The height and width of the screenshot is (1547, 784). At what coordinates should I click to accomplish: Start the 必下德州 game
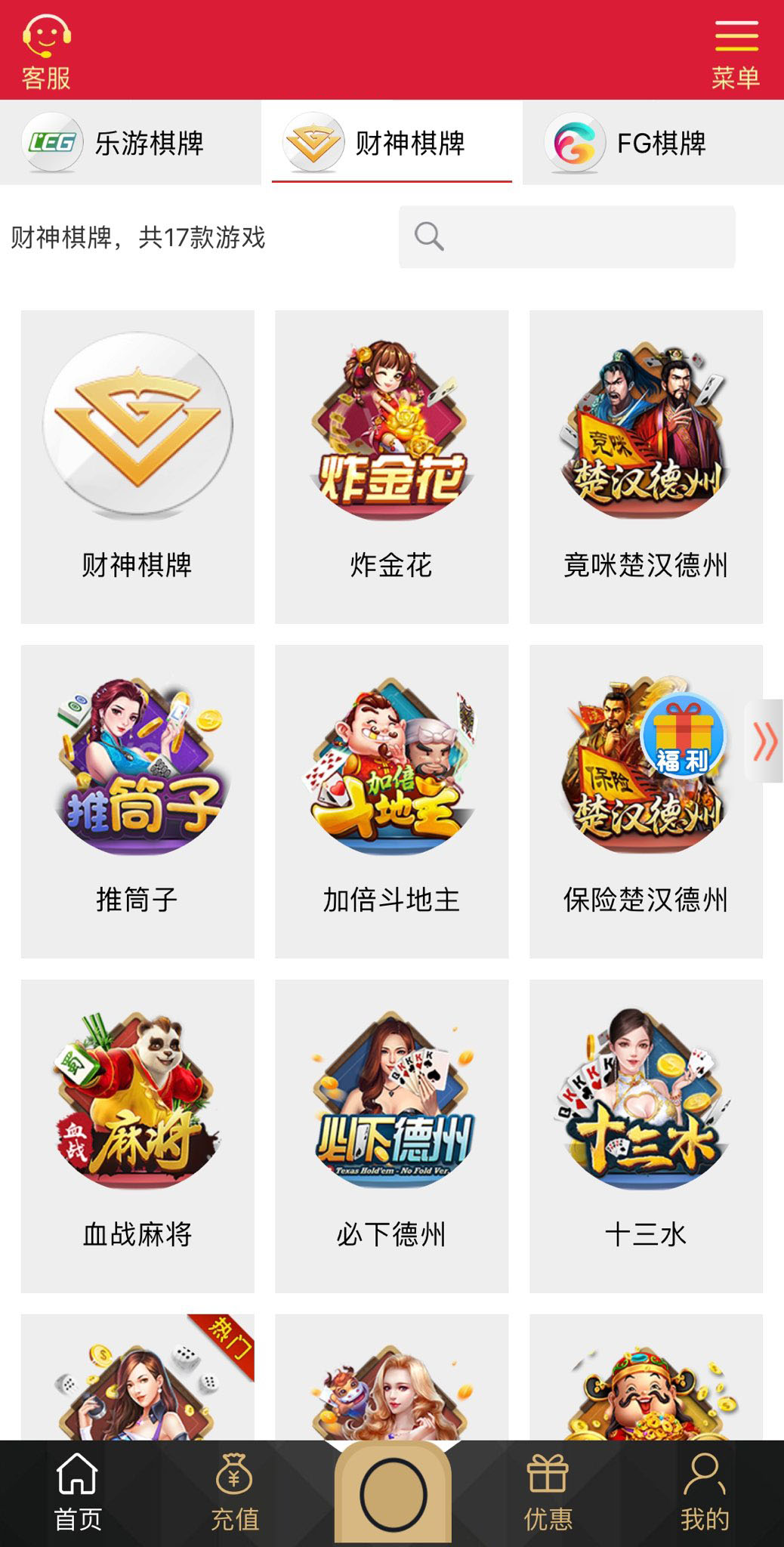click(x=391, y=1135)
